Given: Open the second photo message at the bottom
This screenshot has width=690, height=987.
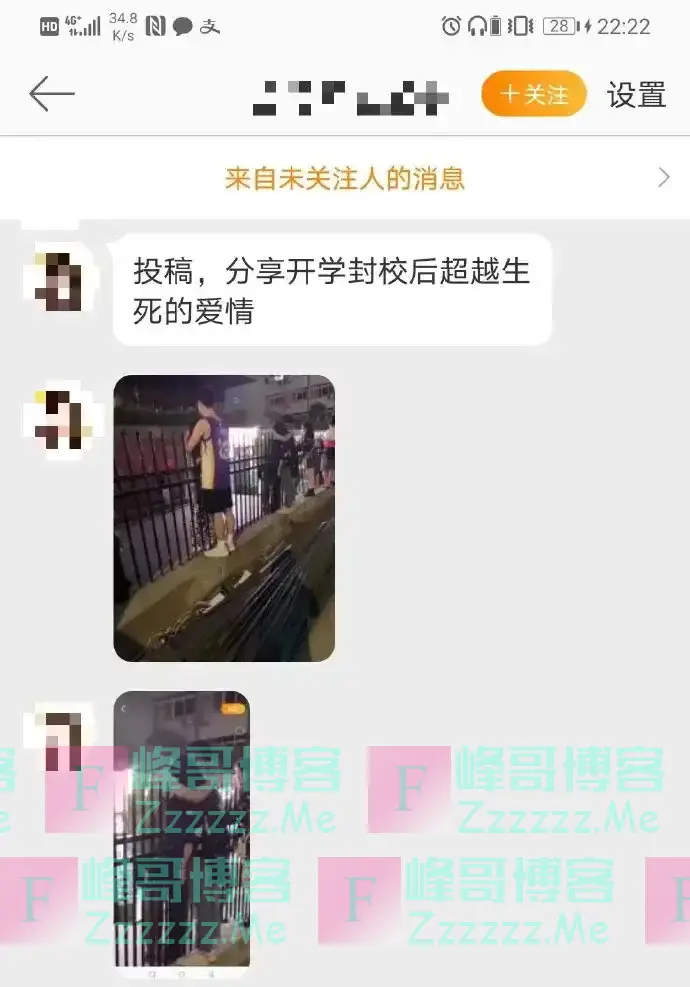Looking at the screenshot, I should pos(181,833).
